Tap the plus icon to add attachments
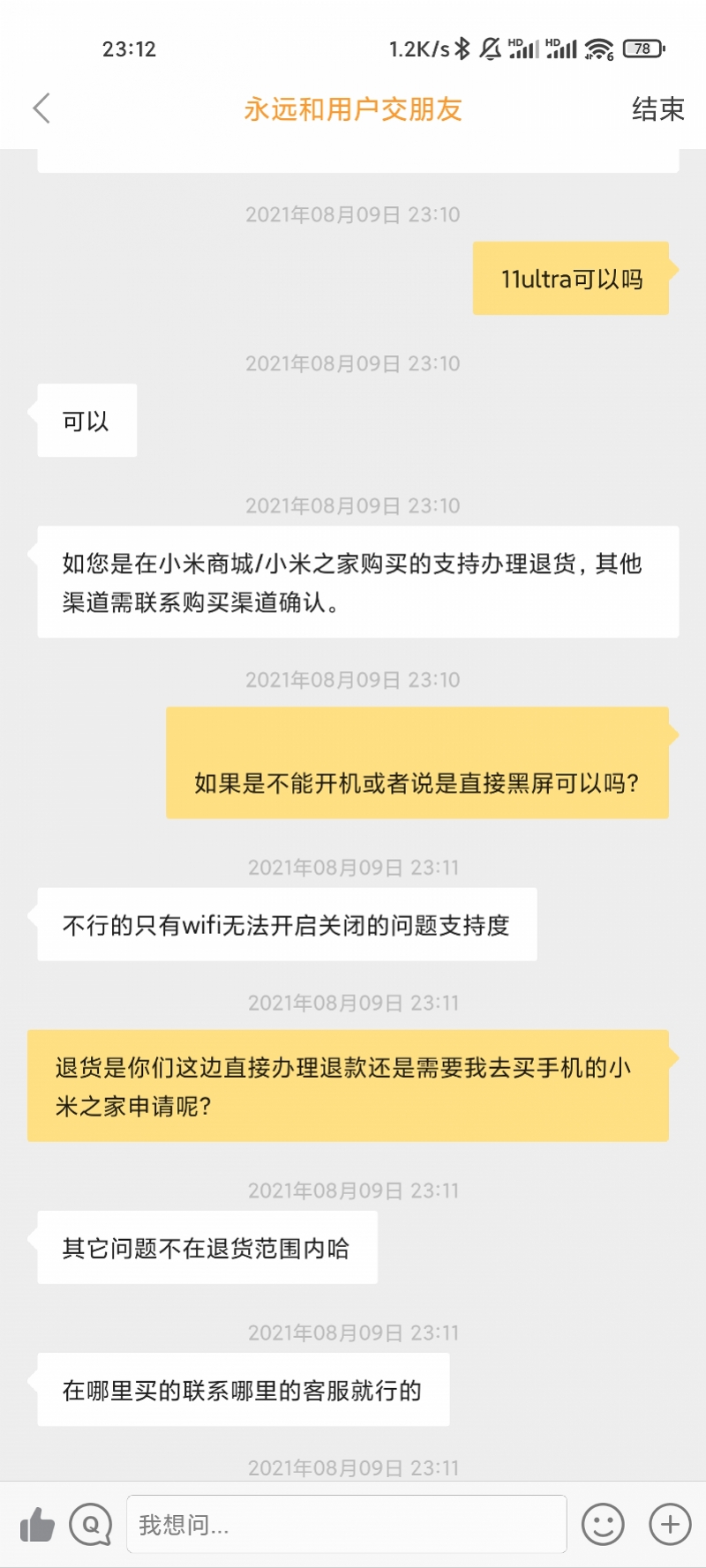Image resolution: width=706 pixels, height=1568 pixels. click(669, 1524)
